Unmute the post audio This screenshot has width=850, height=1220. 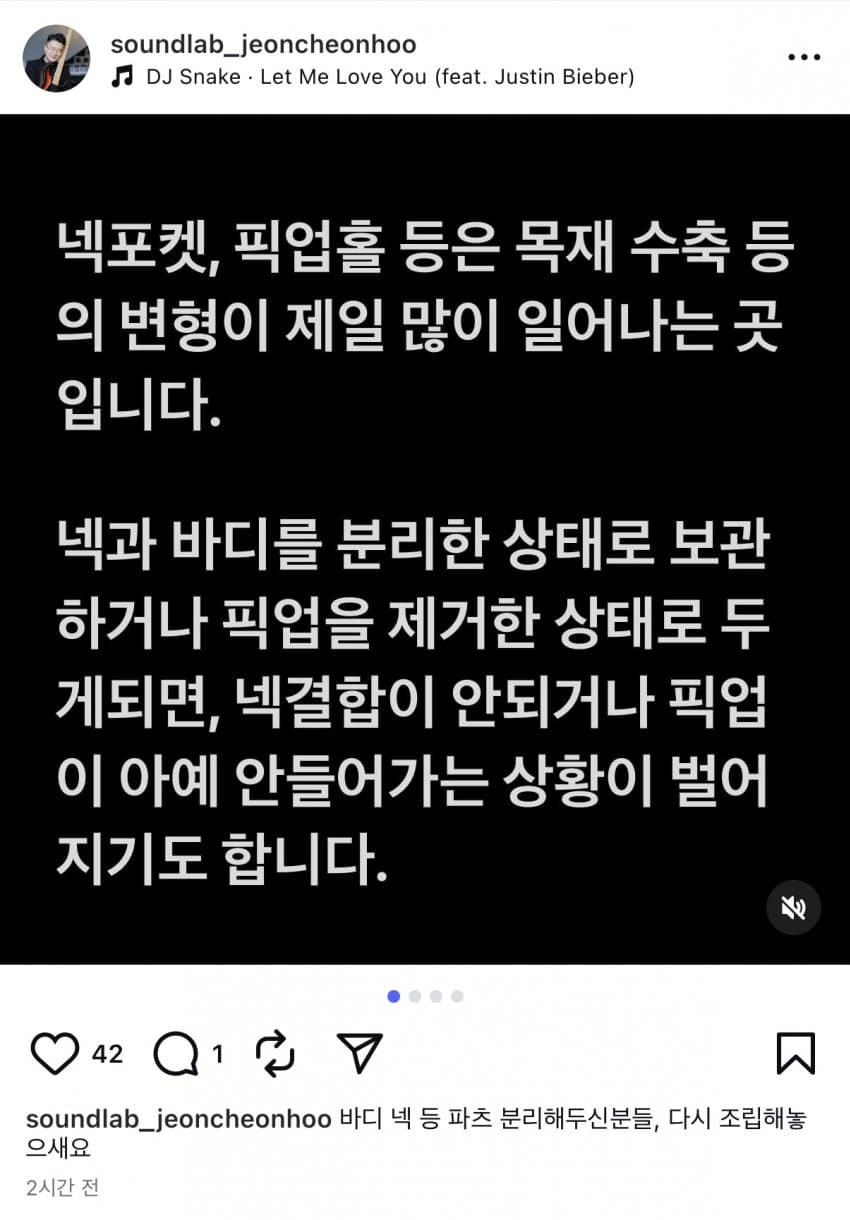click(793, 907)
